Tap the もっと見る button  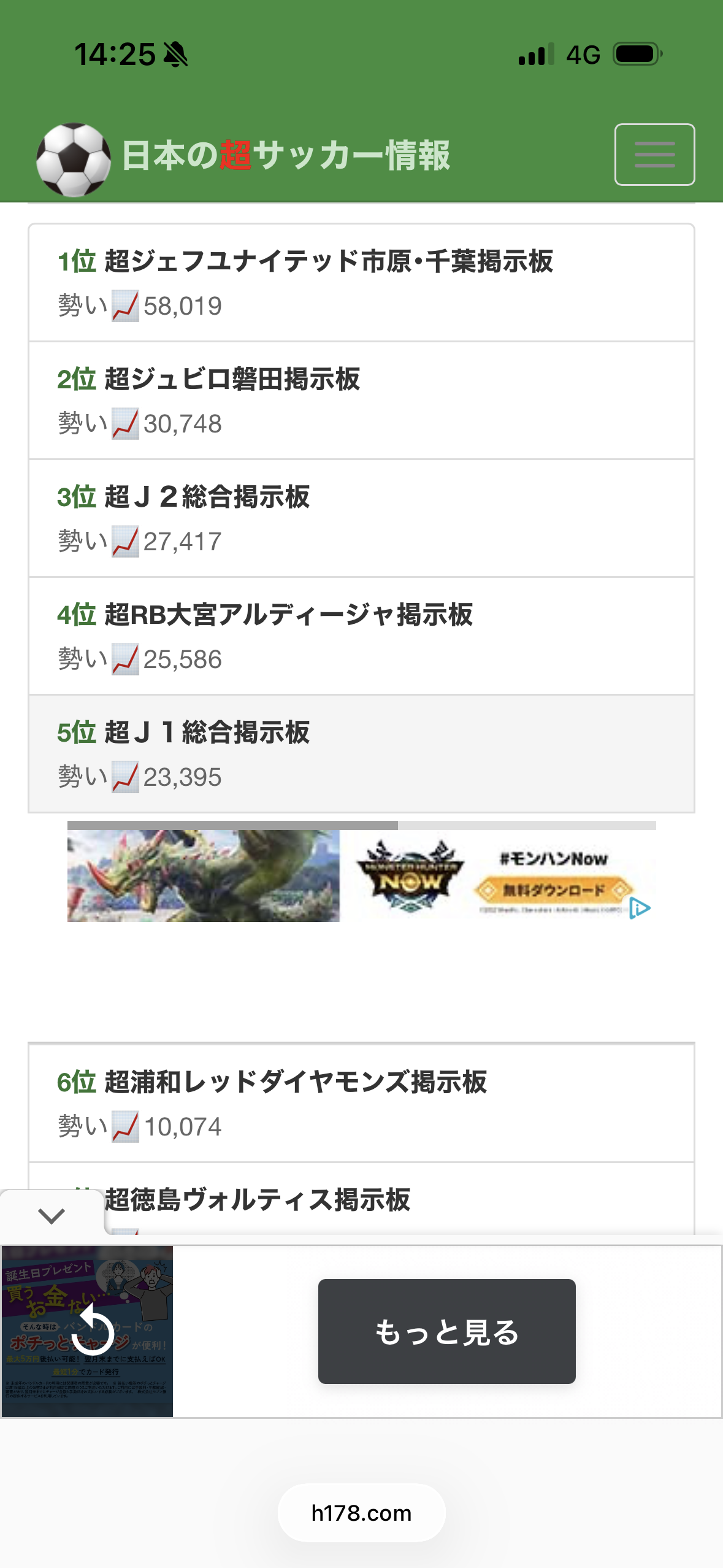click(x=446, y=1331)
